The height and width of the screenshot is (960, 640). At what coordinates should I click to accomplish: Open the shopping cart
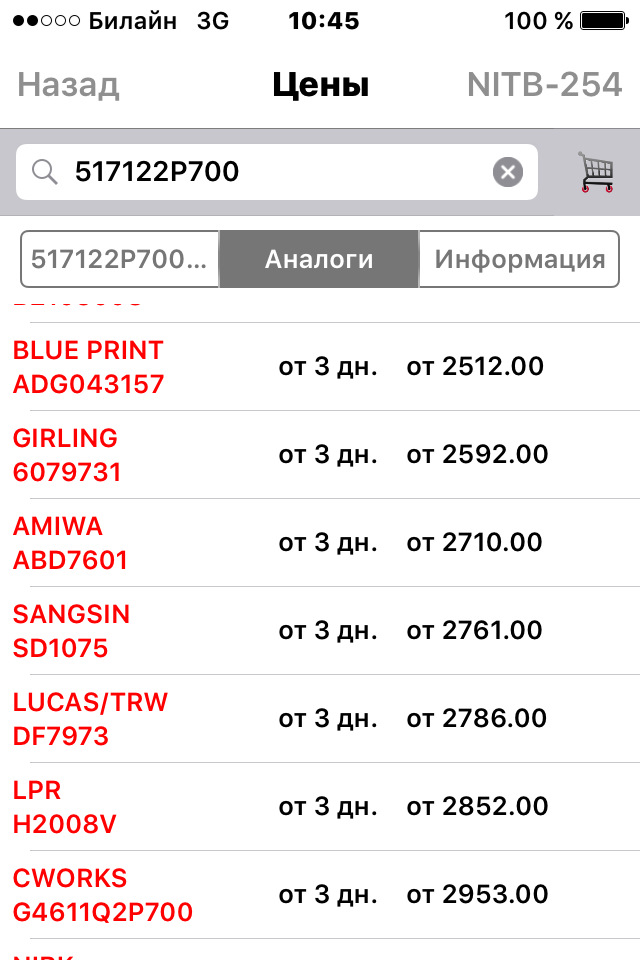tap(596, 172)
